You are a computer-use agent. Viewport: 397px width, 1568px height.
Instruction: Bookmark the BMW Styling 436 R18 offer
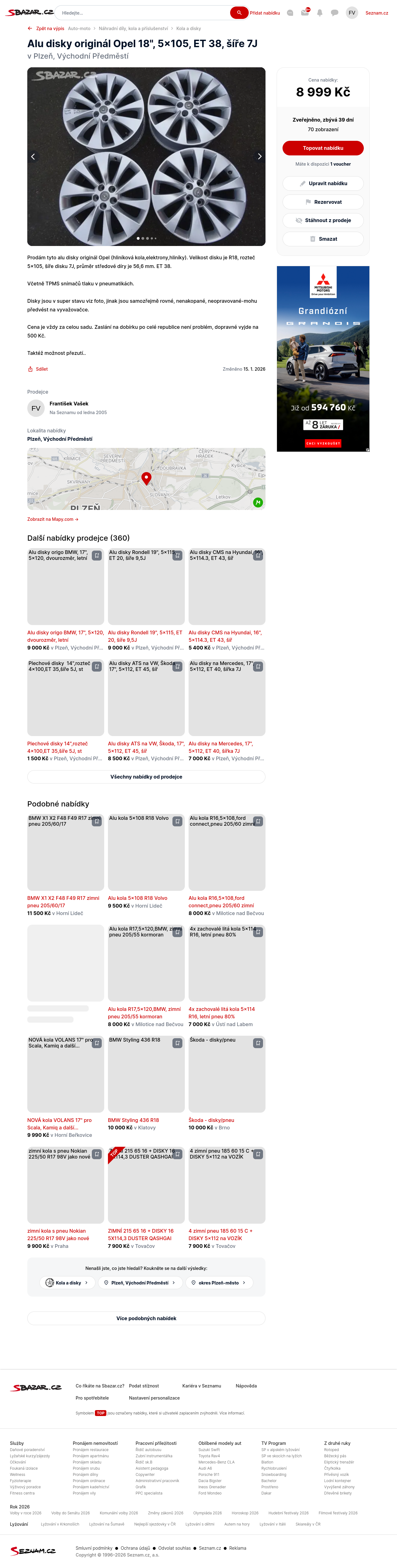click(x=177, y=1043)
